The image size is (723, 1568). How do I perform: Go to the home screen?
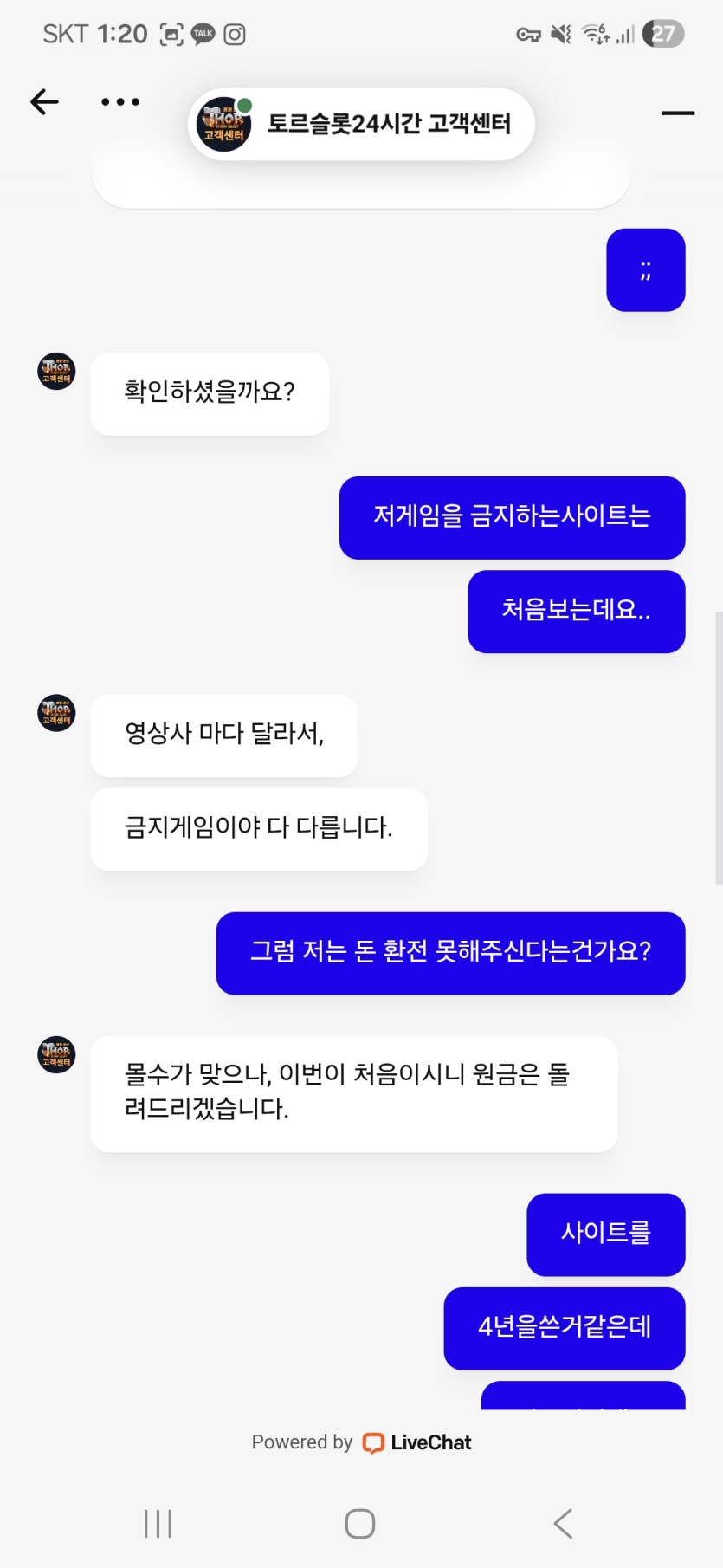[x=360, y=1524]
